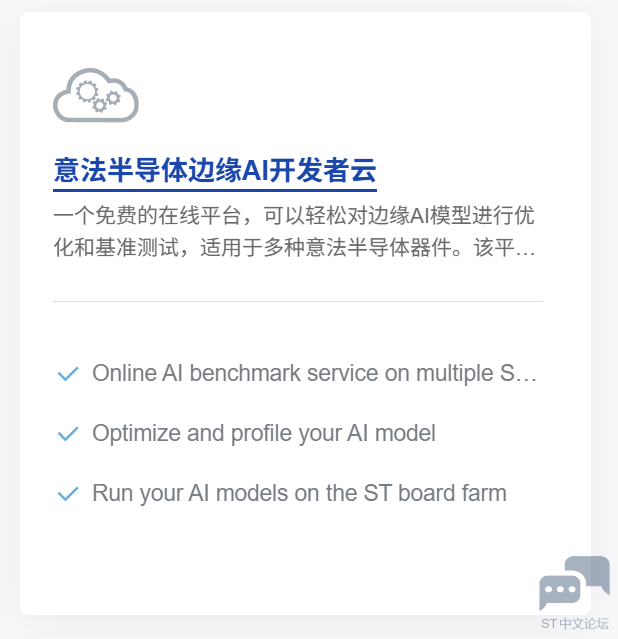Open the 意法半导体边缘AI开发者云 link

[x=215, y=170]
